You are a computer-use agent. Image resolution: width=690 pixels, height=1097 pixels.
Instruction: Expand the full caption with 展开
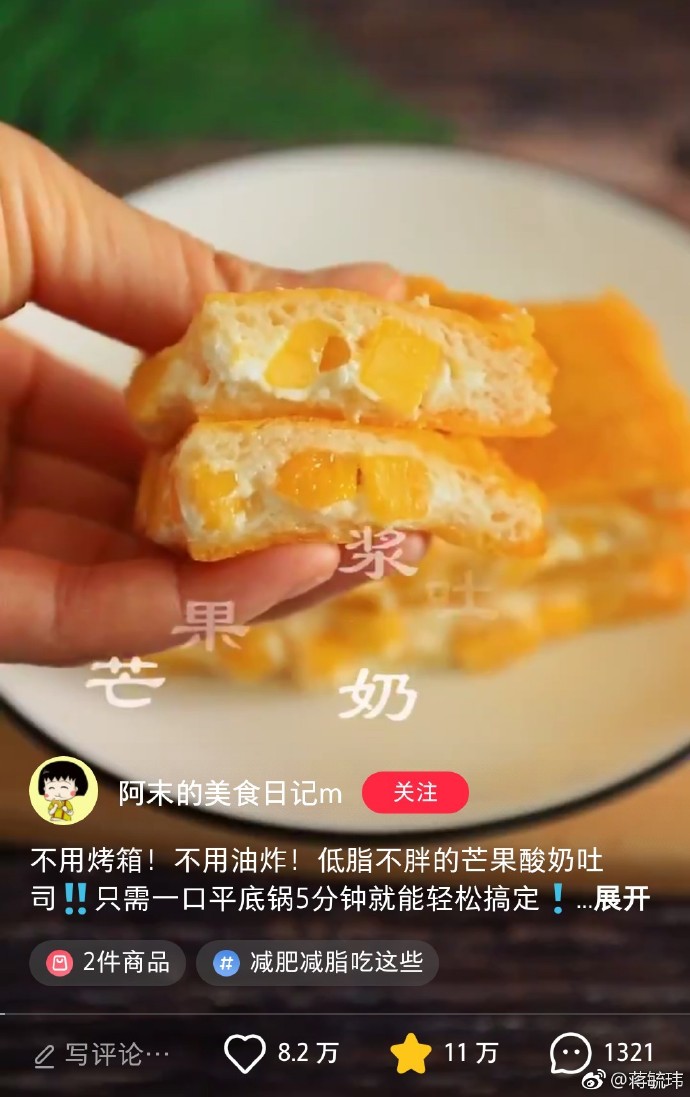(x=622, y=899)
